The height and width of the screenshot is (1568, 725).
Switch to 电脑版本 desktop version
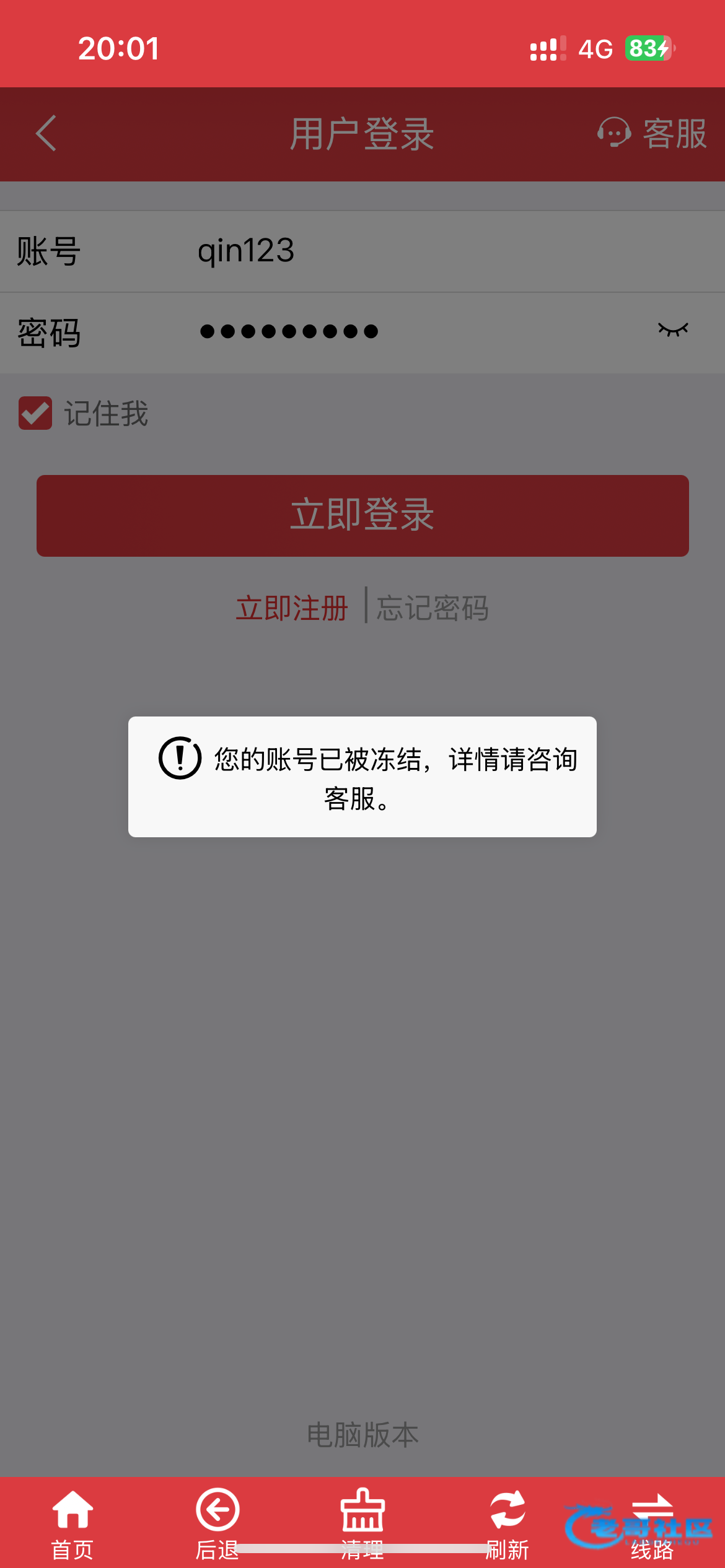tap(362, 1434)
